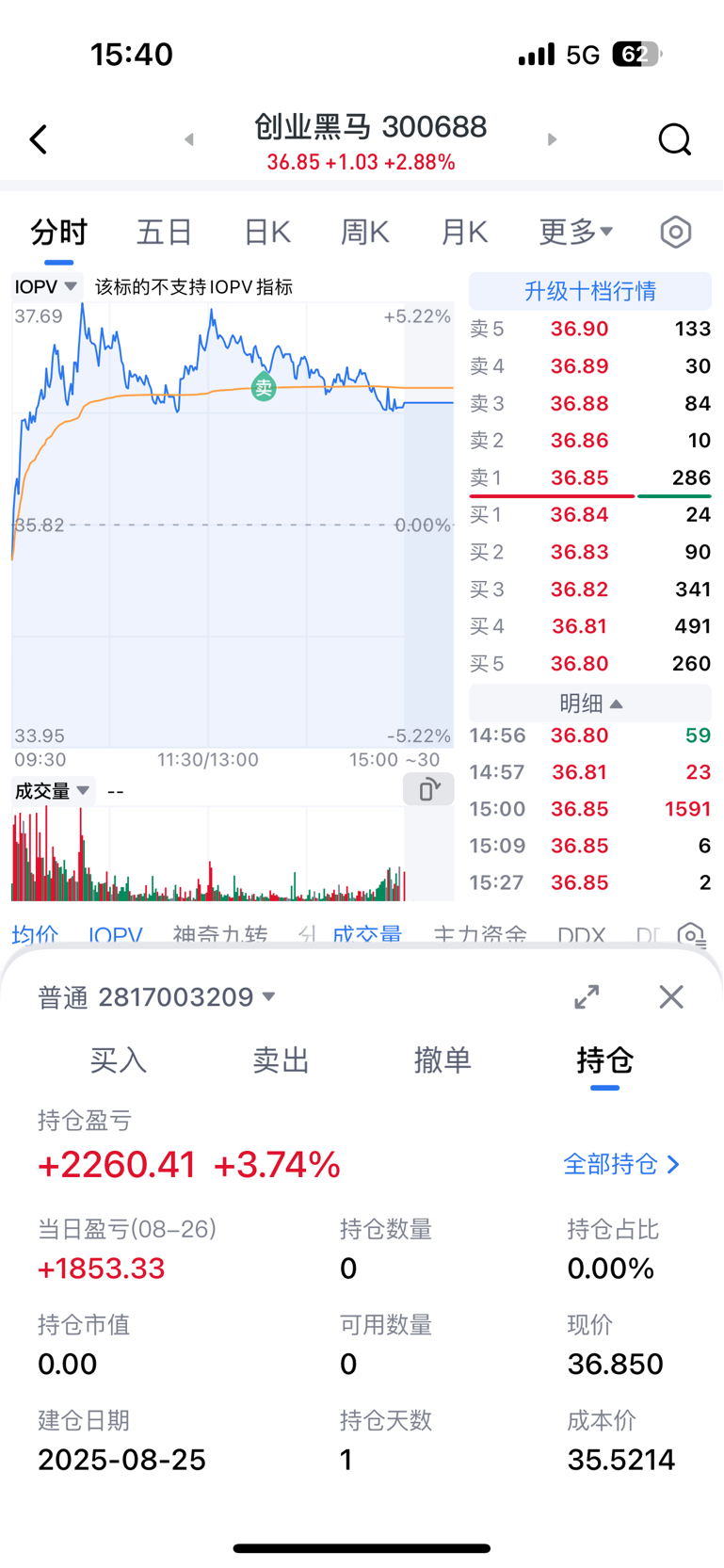
Task: Switch to the previous stock arrow
Action: pyautogui.click(x=189, y=139)
